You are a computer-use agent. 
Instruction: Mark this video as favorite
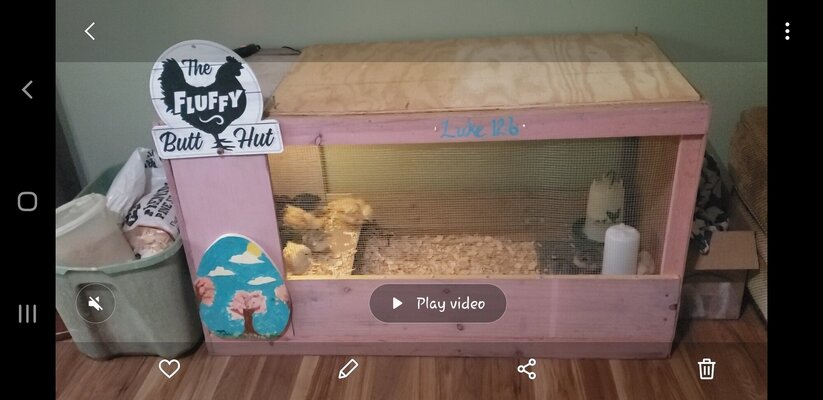click(169, 369)
